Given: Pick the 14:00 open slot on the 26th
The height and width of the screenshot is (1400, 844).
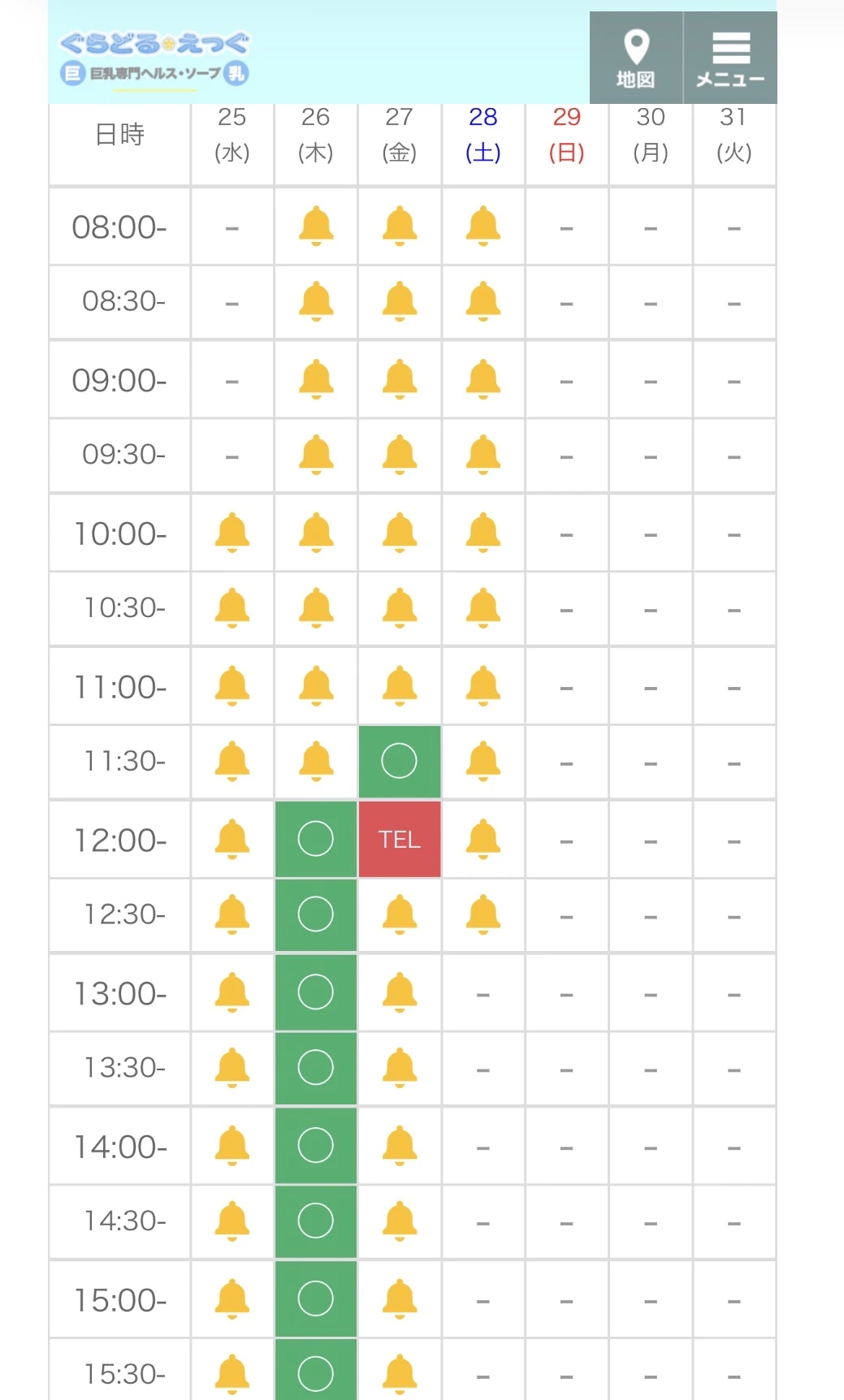Looking at the screenshot, I should pos(316,1145).
